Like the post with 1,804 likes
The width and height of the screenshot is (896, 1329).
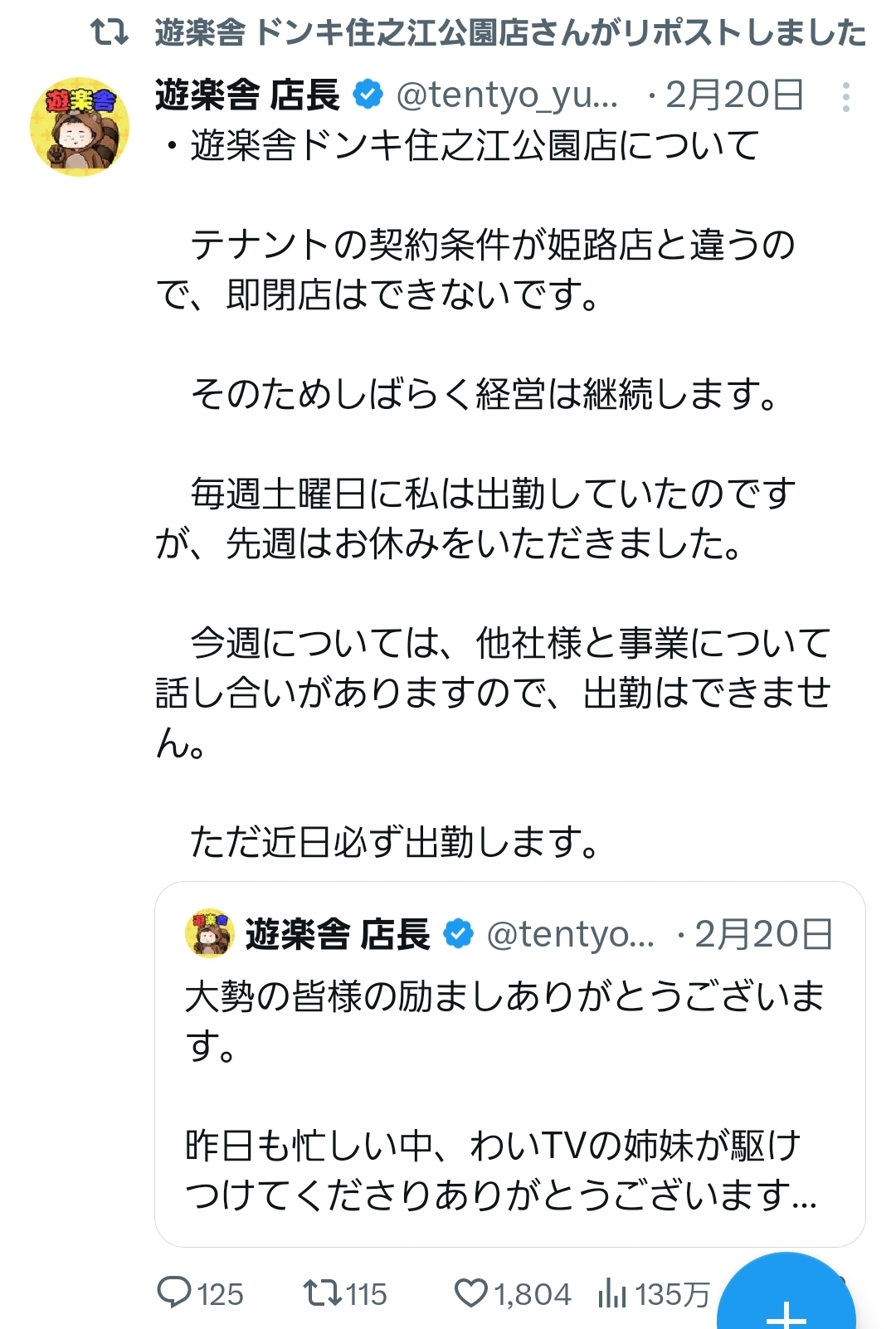(x=471, y=1292)
